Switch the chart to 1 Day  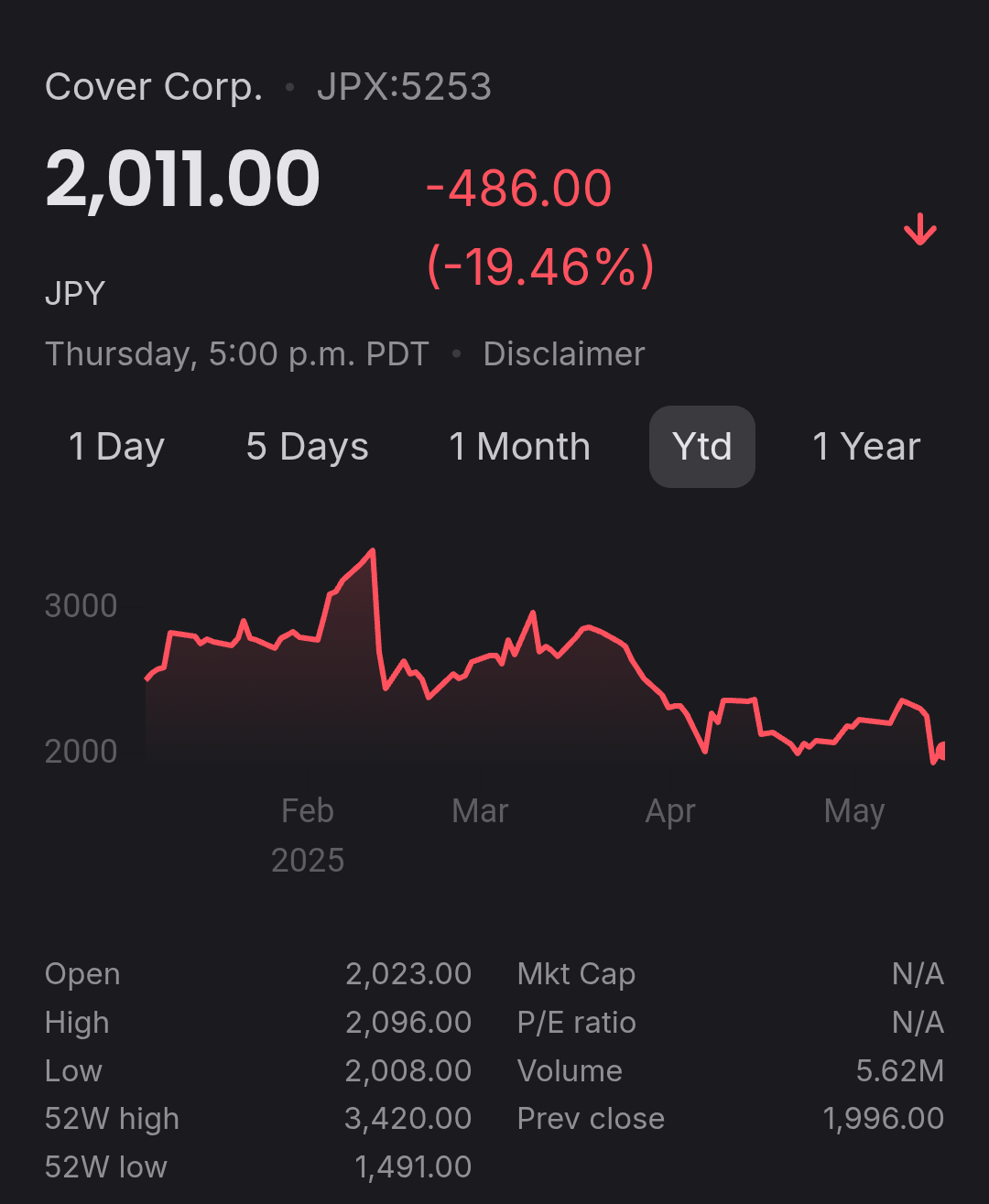(x=116, y=447)
